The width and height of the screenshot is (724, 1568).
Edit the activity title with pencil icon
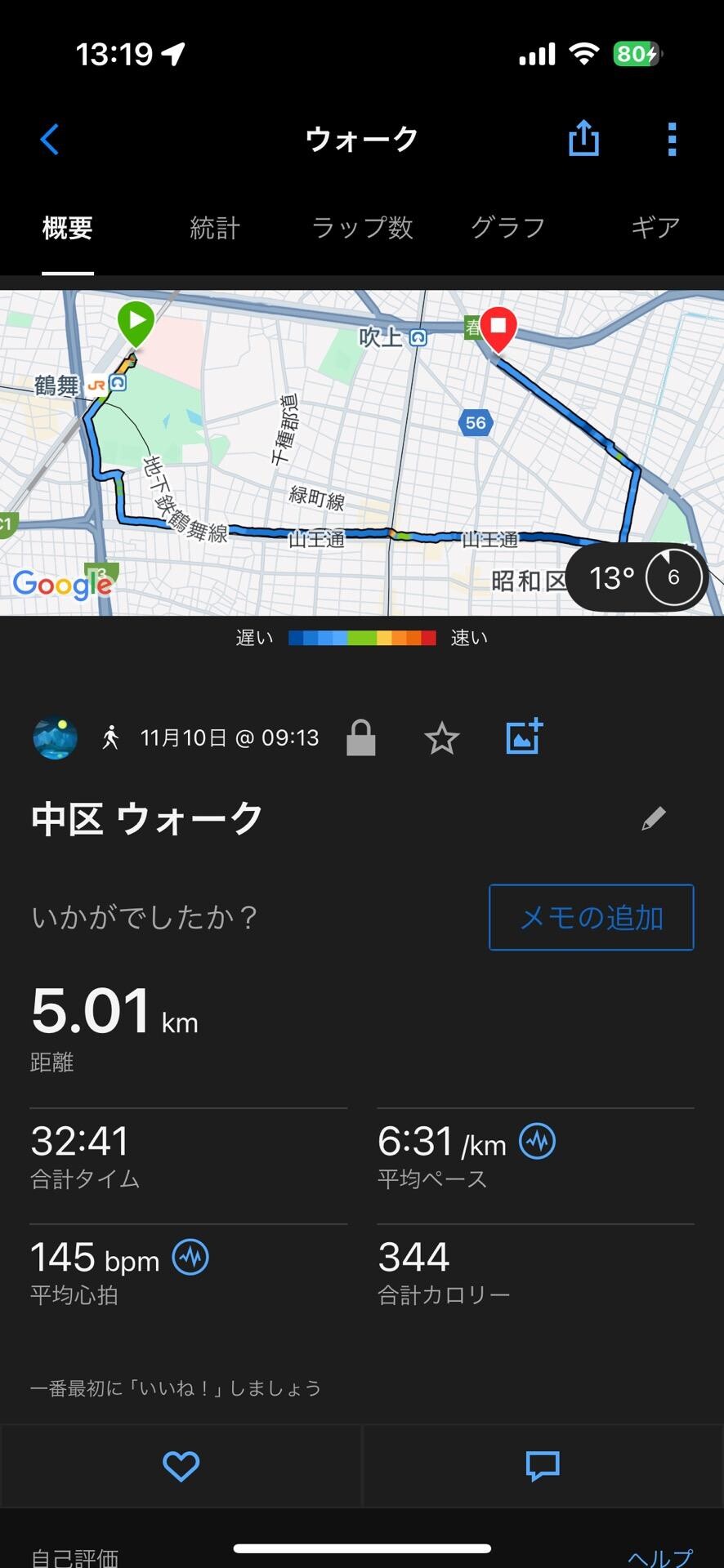click(x=654, y=817)
